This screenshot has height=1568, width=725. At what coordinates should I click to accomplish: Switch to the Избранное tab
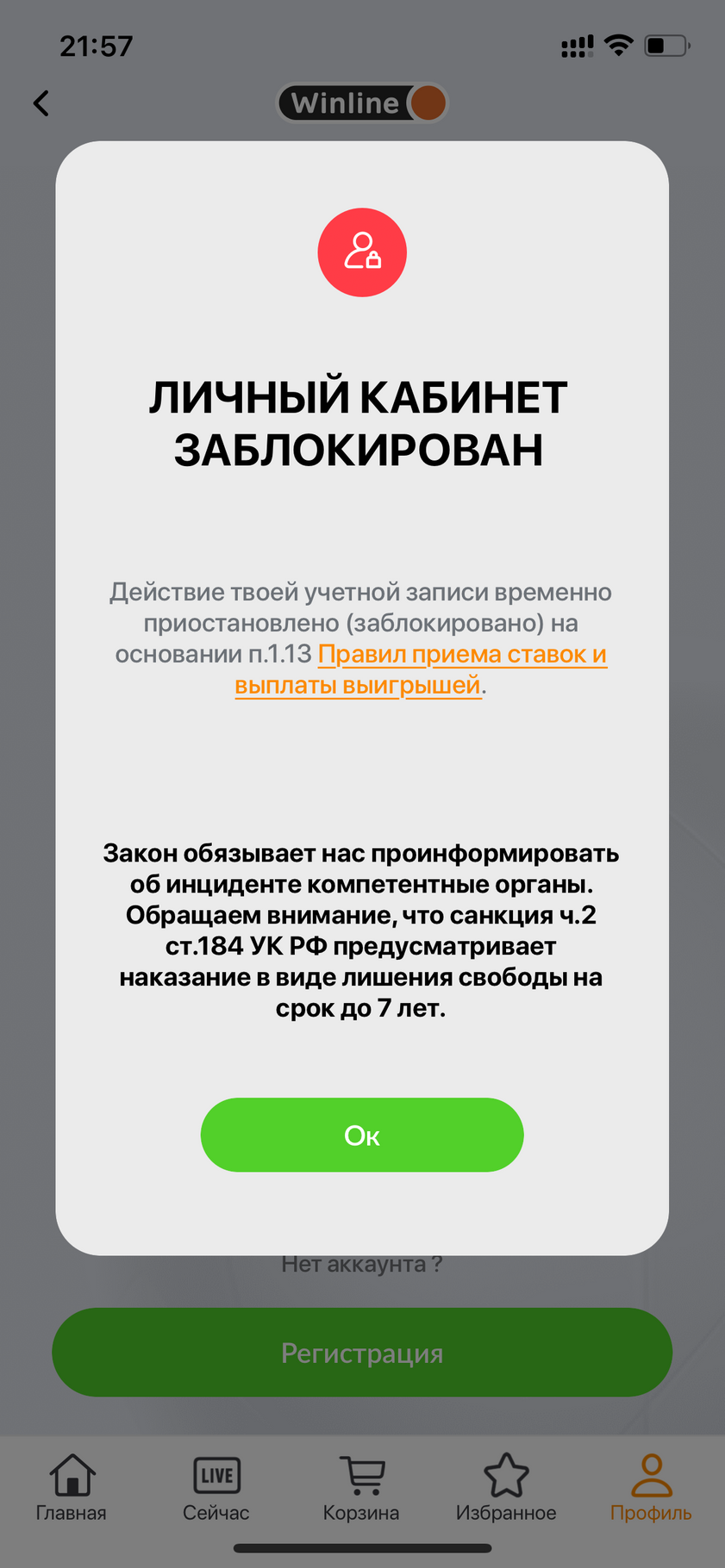pos(506,1488)
